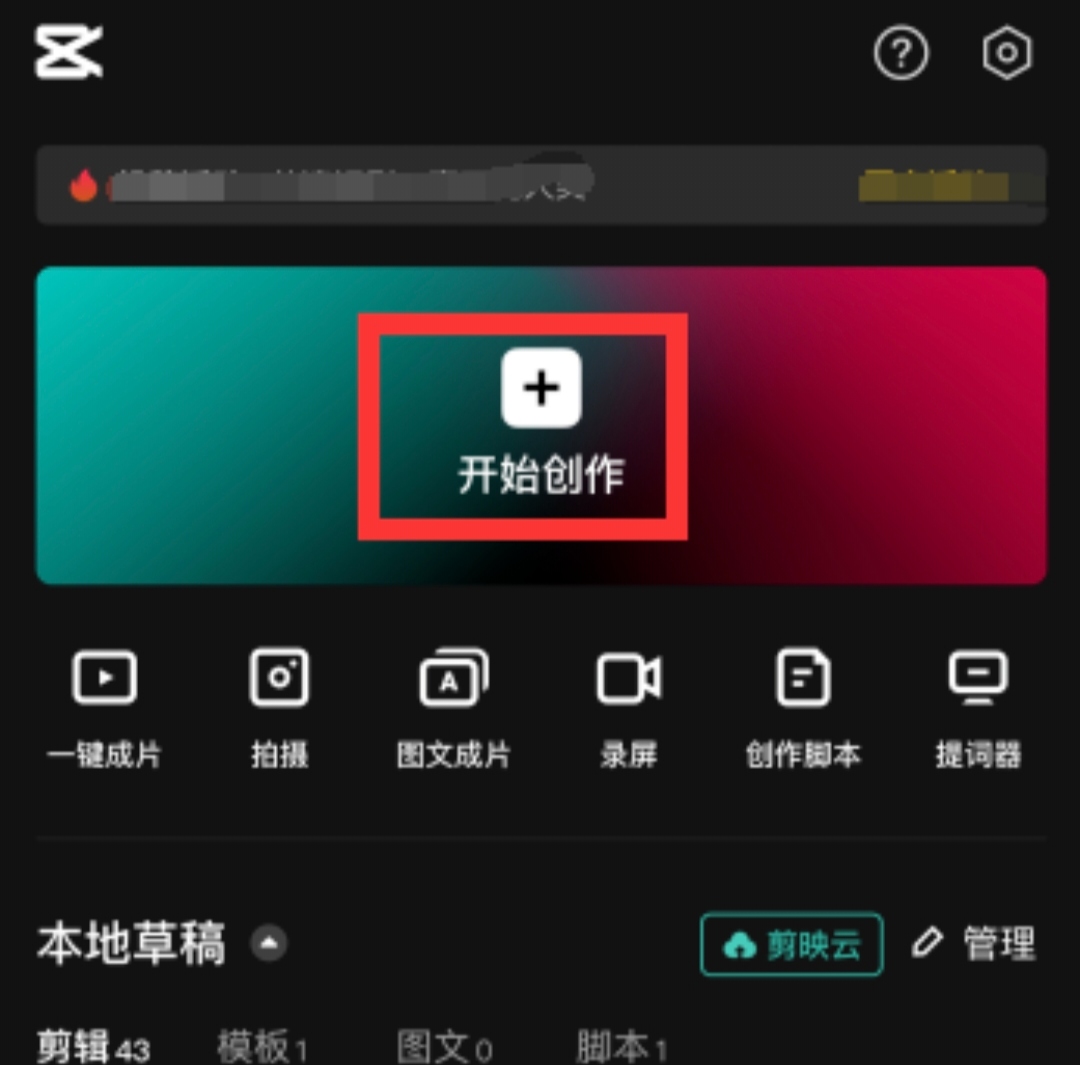Switch to the 剪辑 tab
1080x1065 pixels.
click(x=92, y=1047)
